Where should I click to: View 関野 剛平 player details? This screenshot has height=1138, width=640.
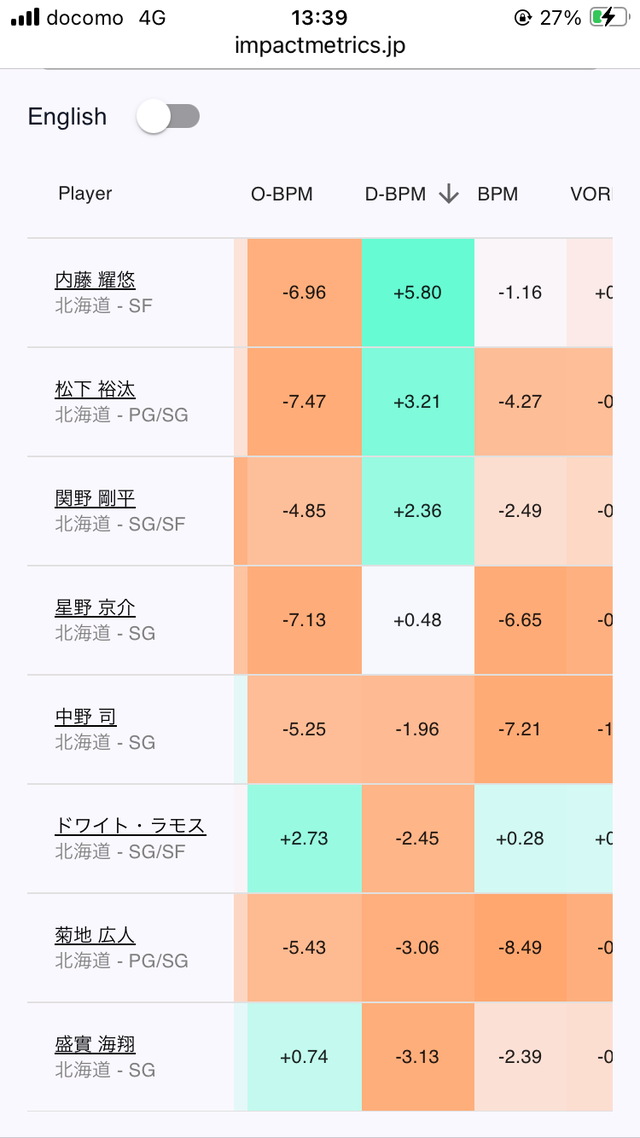tap(95, 499)
